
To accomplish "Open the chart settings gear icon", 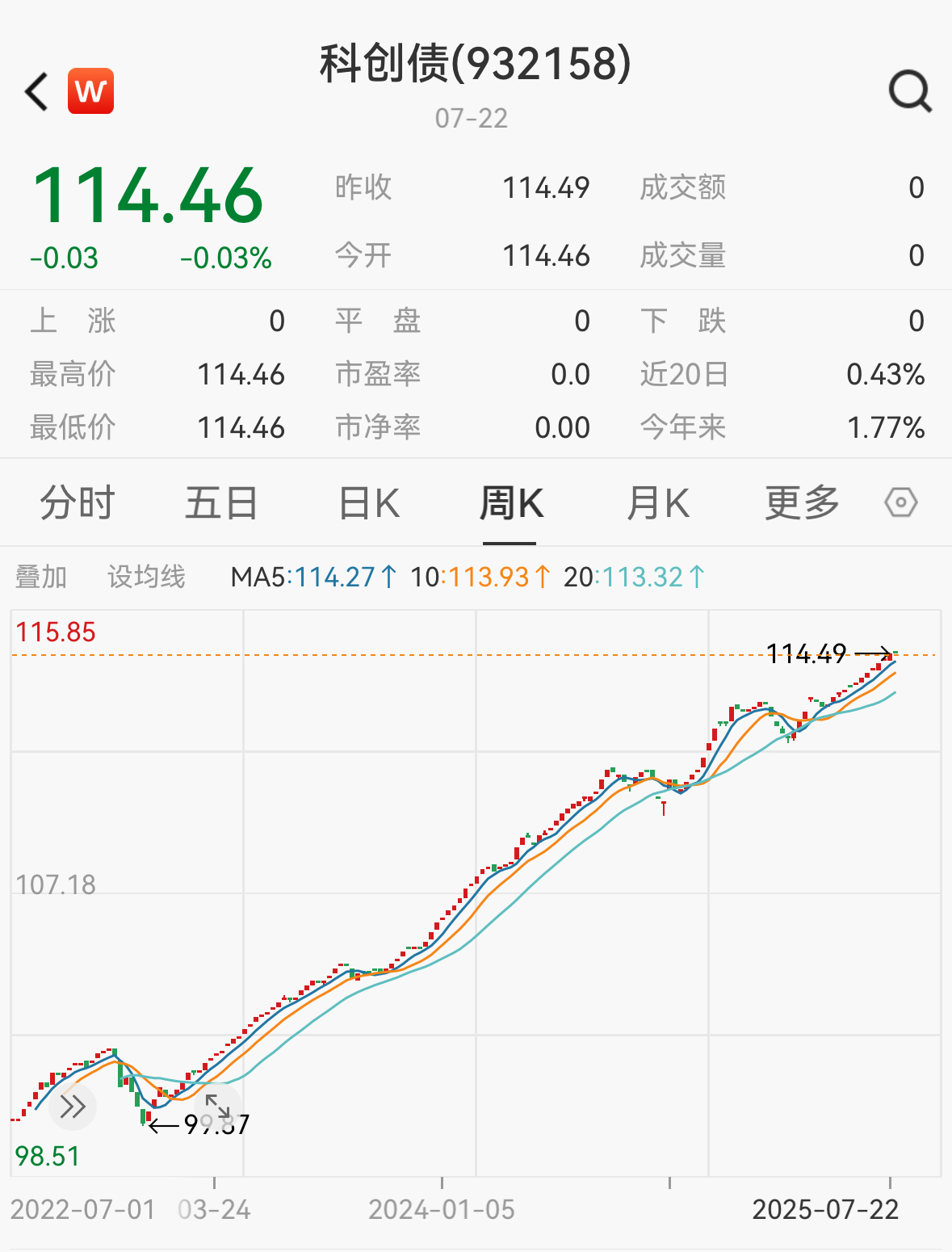I will tap(900, 502).
